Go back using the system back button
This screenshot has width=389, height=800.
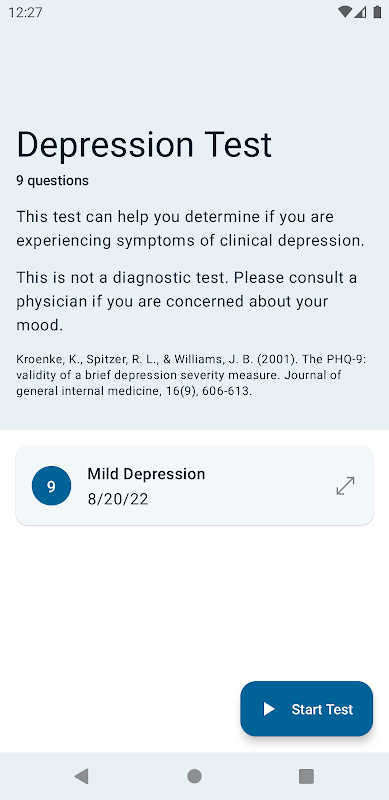(x=82, y=776)
